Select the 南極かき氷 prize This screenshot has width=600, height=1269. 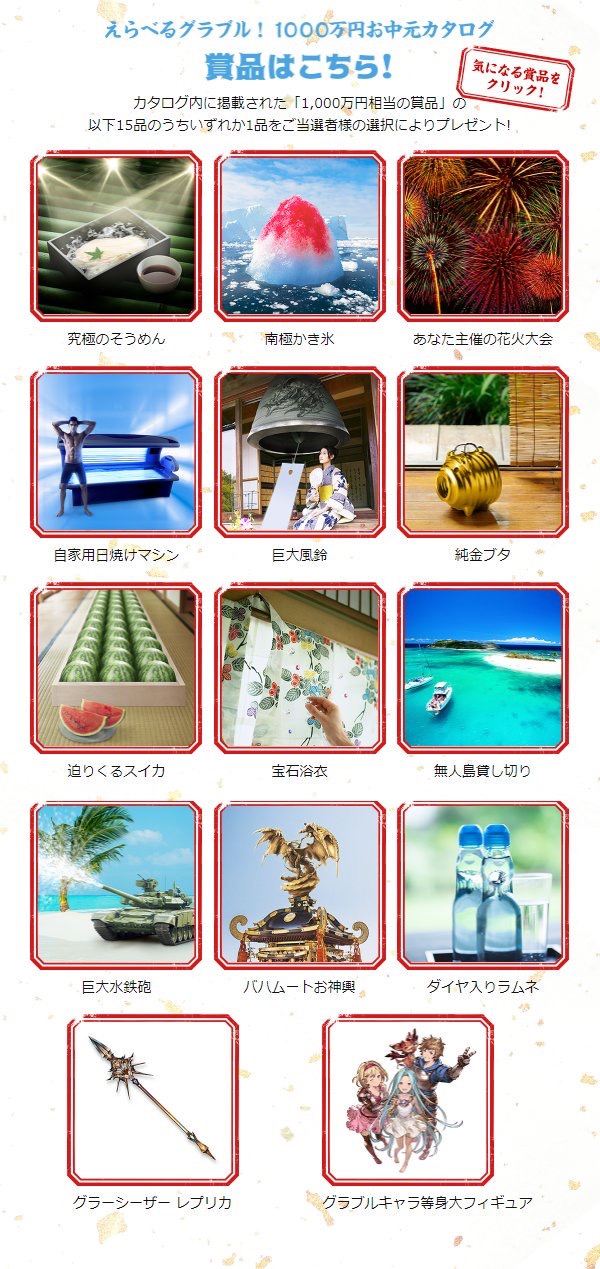pyautogui.click(x=299, y=236)
